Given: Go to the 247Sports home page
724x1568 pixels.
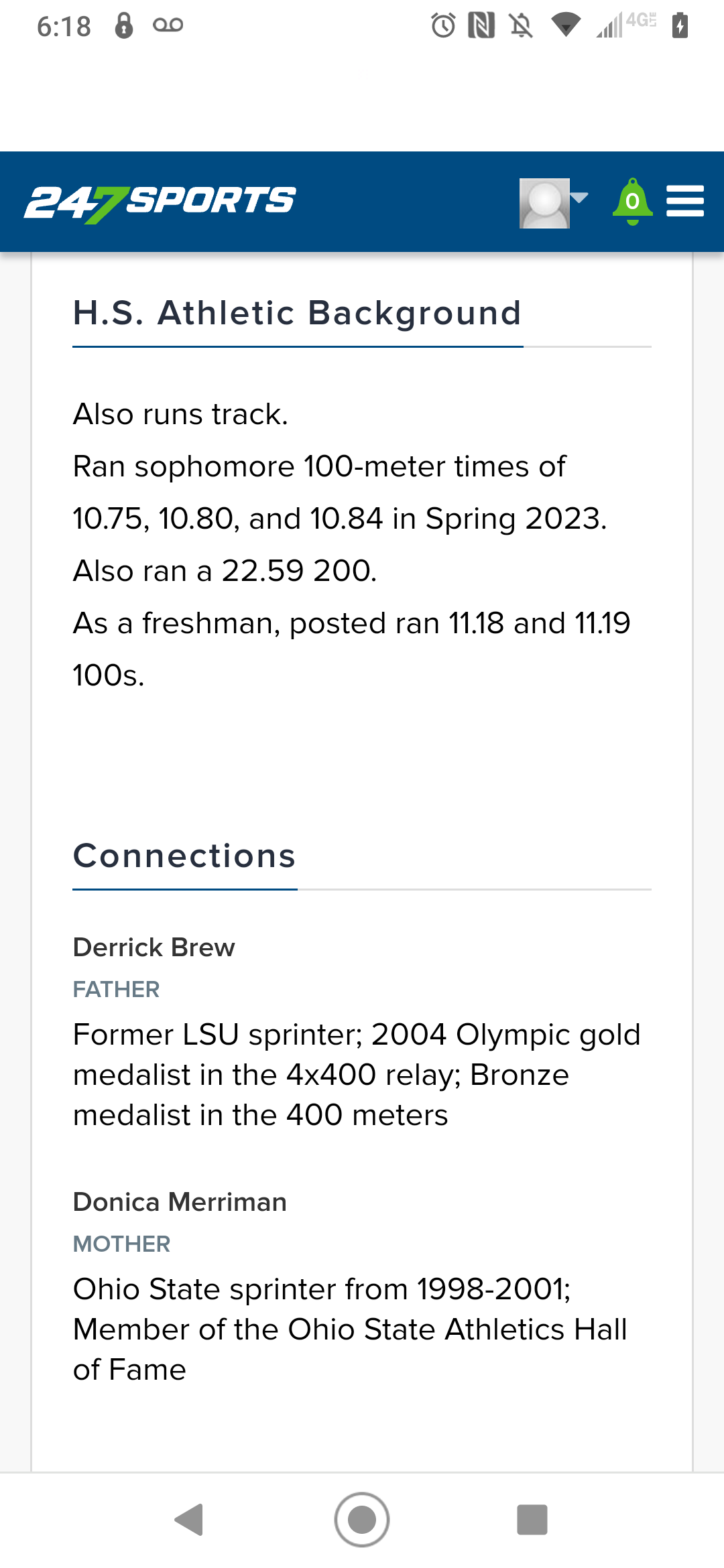Looking at the screenshot, I should (x=160, y=204).
